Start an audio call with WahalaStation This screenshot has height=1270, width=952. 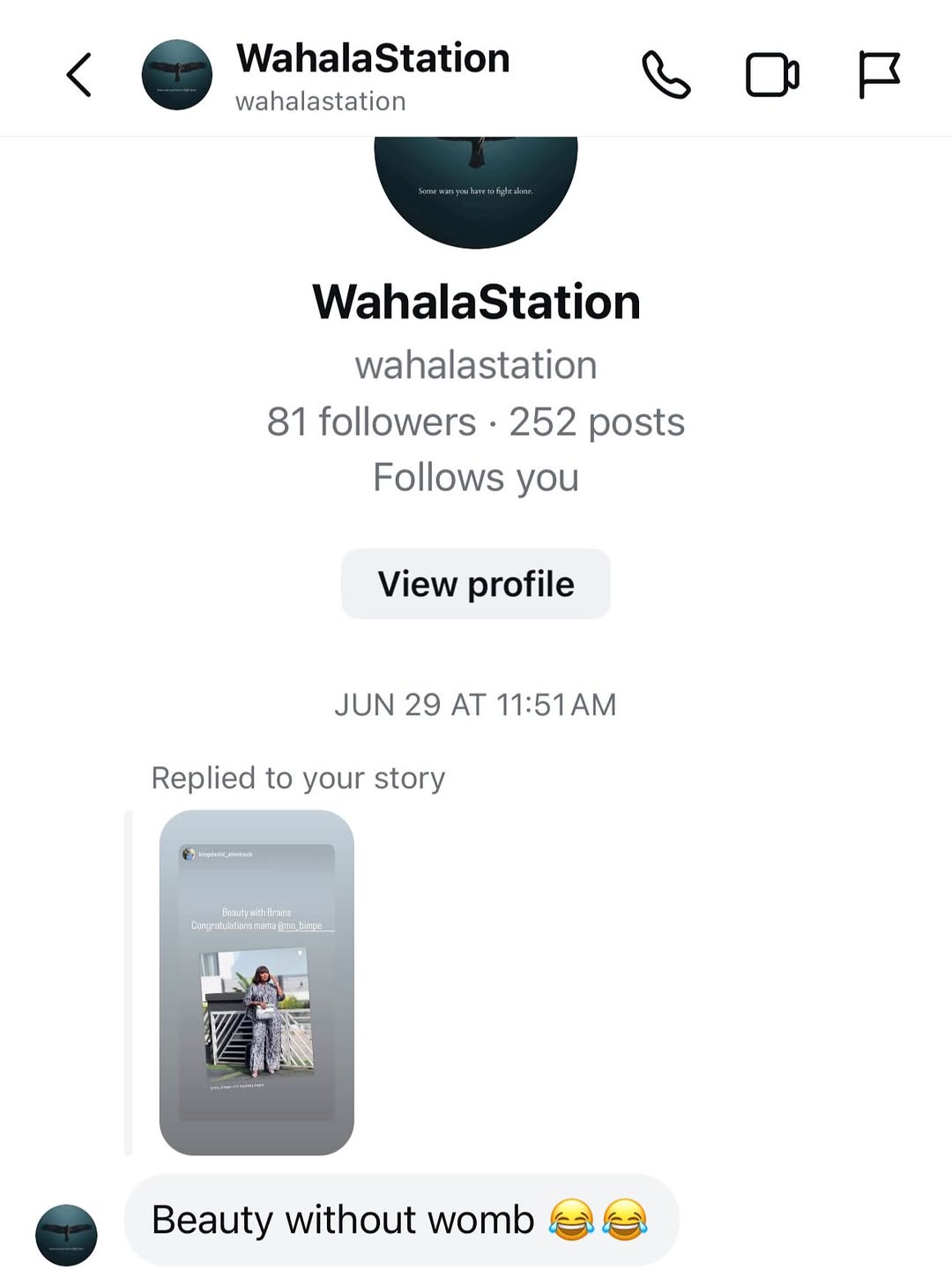pos(666,75)
